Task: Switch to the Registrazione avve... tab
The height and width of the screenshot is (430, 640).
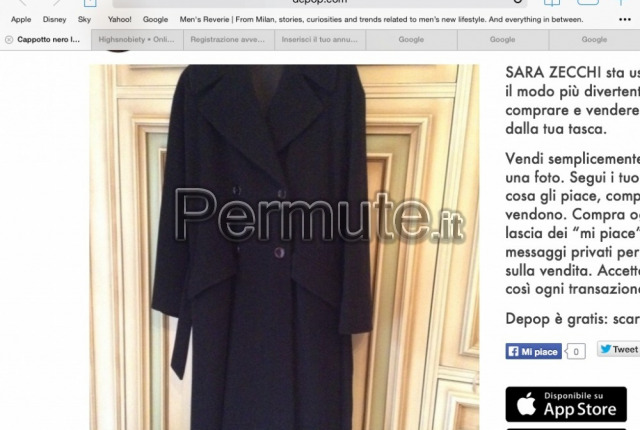Action: pyautogui.click(x=228, y=40)
